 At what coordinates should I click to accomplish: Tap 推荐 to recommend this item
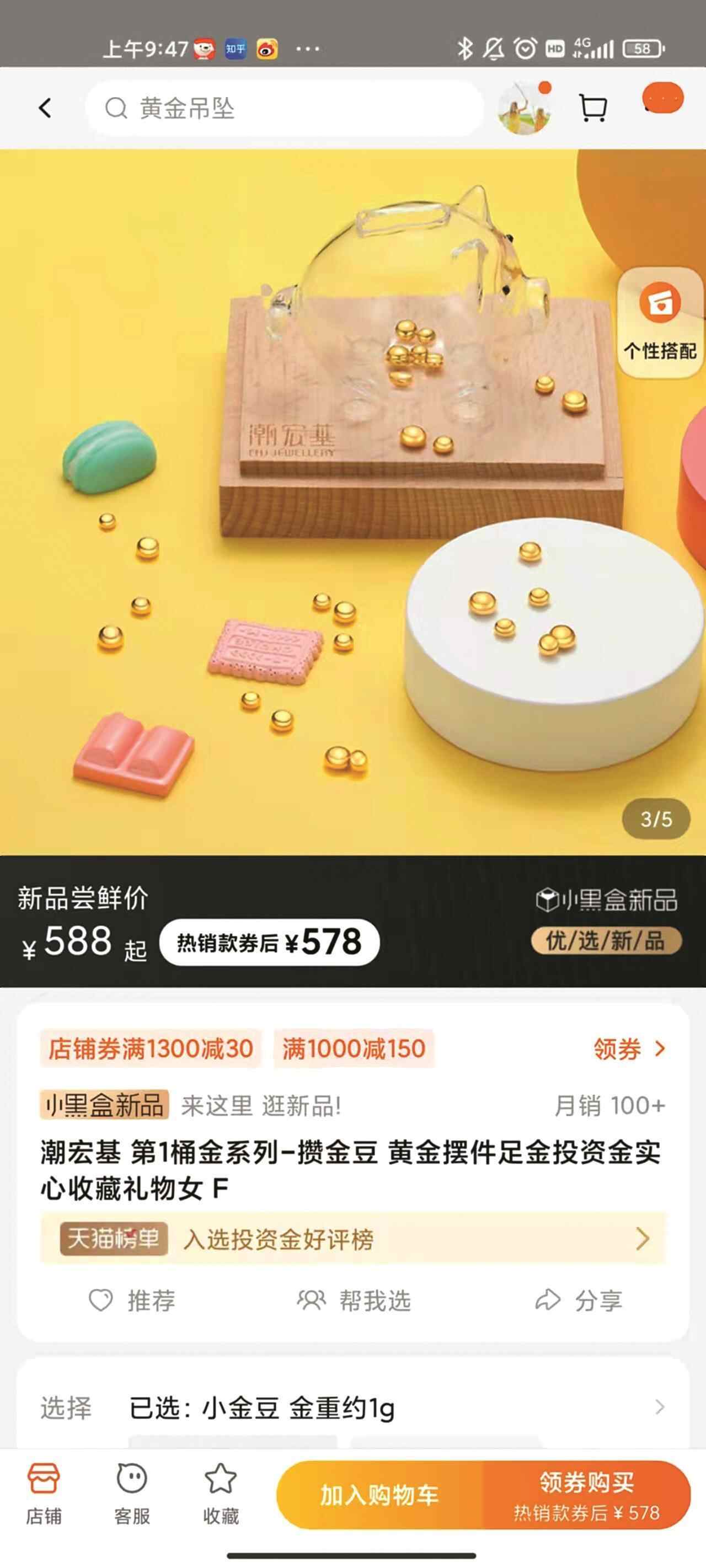click(x=132, y=1301)
